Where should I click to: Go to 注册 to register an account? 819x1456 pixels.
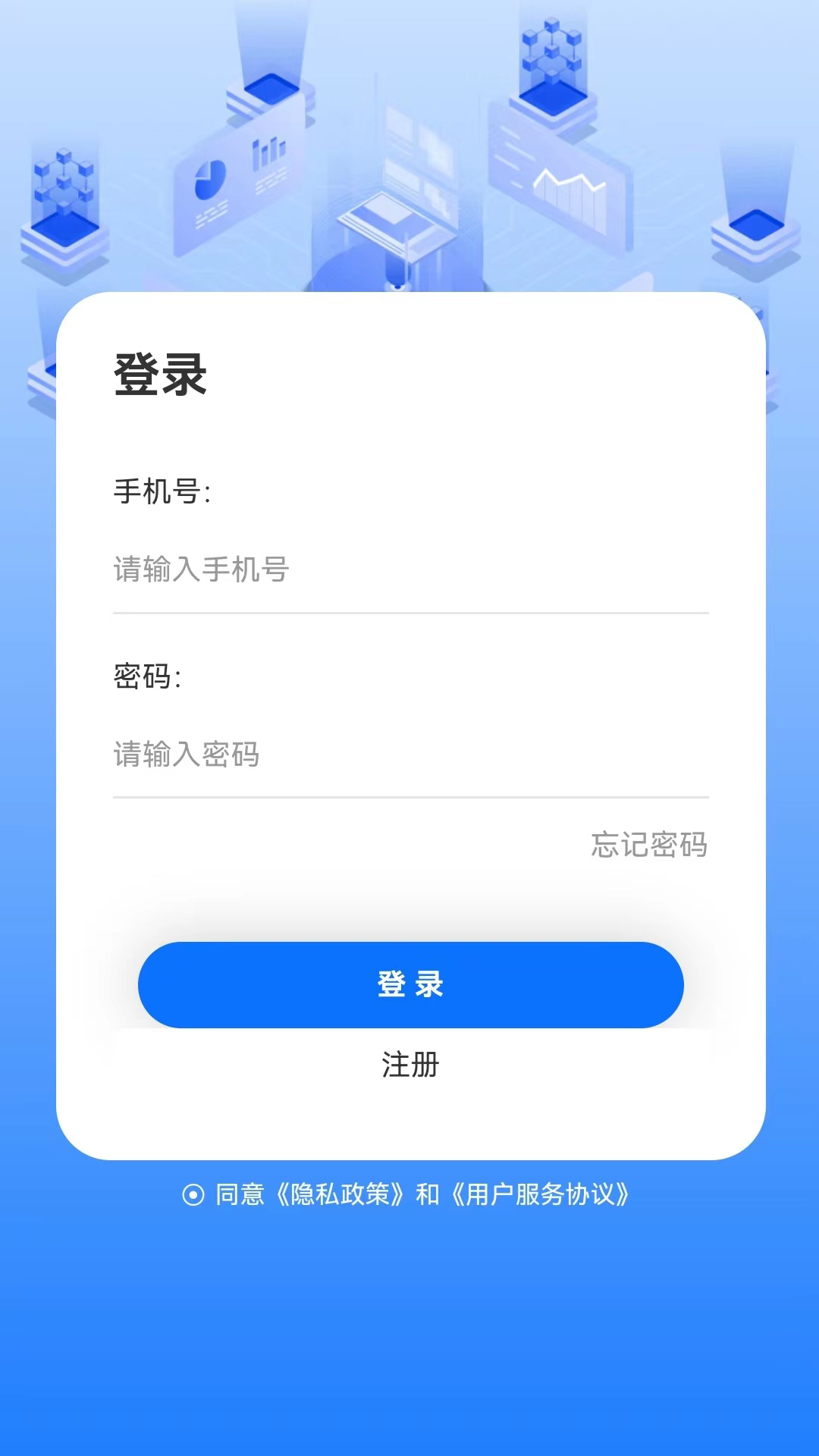[410, 1065]
